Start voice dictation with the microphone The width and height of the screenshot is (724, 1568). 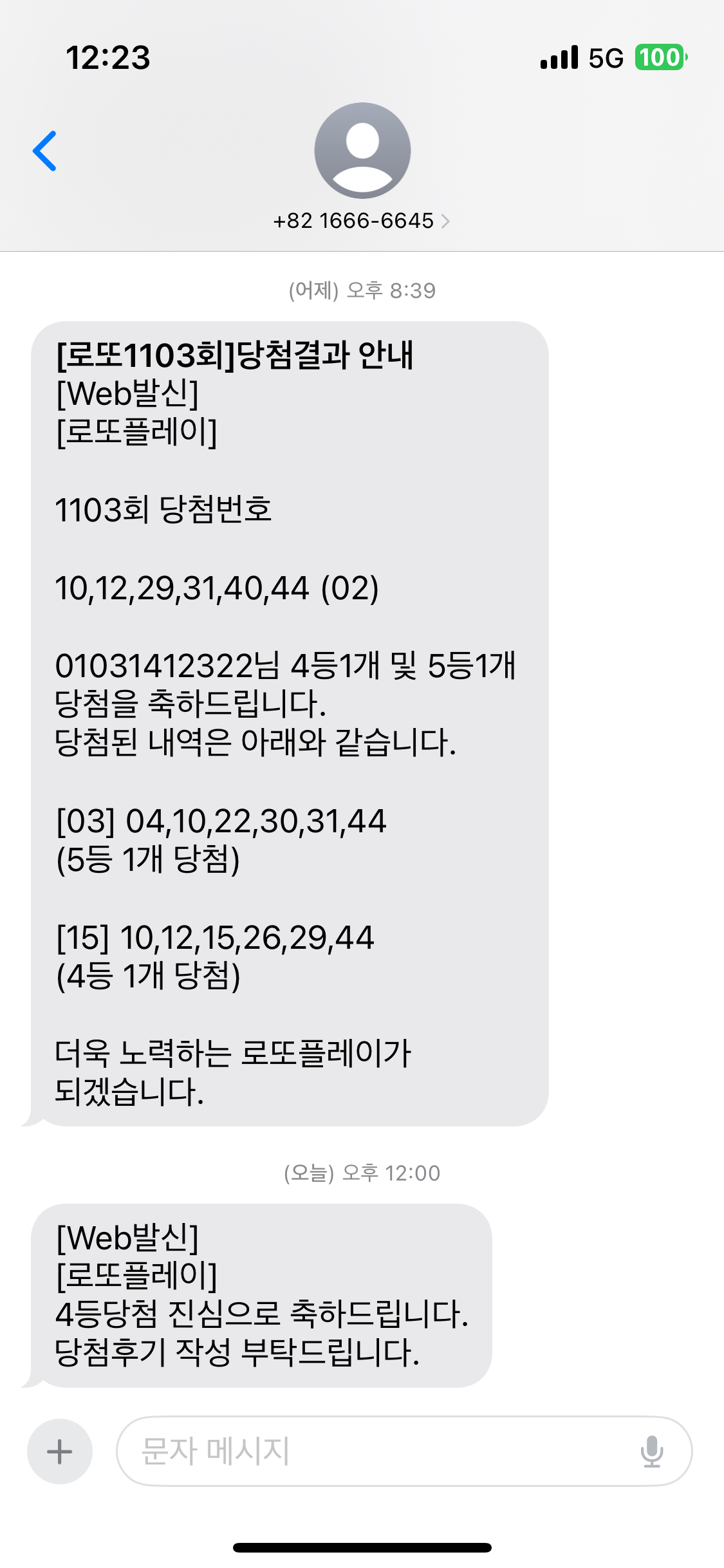[651, 1451]
